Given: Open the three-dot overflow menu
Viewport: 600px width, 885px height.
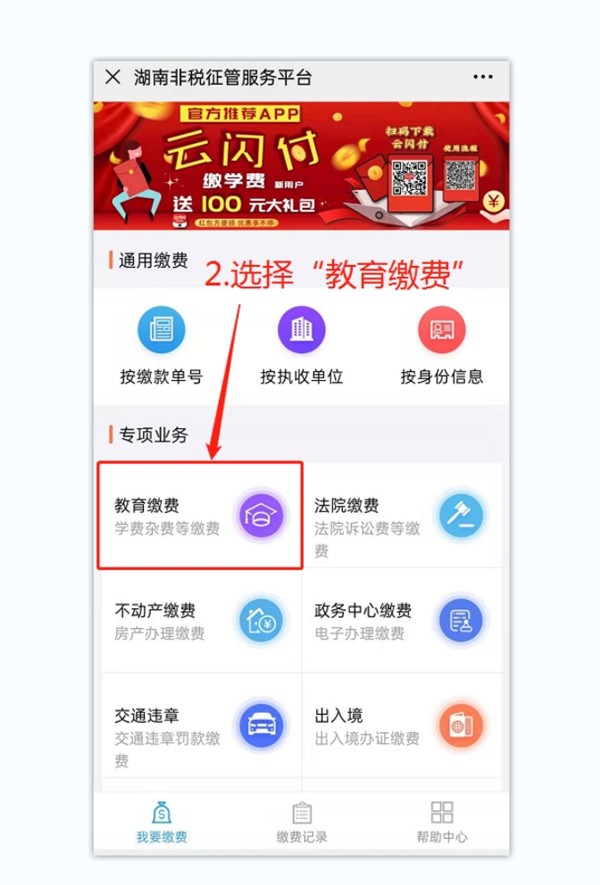Looking at the screenshot, I should coord(483,78).
